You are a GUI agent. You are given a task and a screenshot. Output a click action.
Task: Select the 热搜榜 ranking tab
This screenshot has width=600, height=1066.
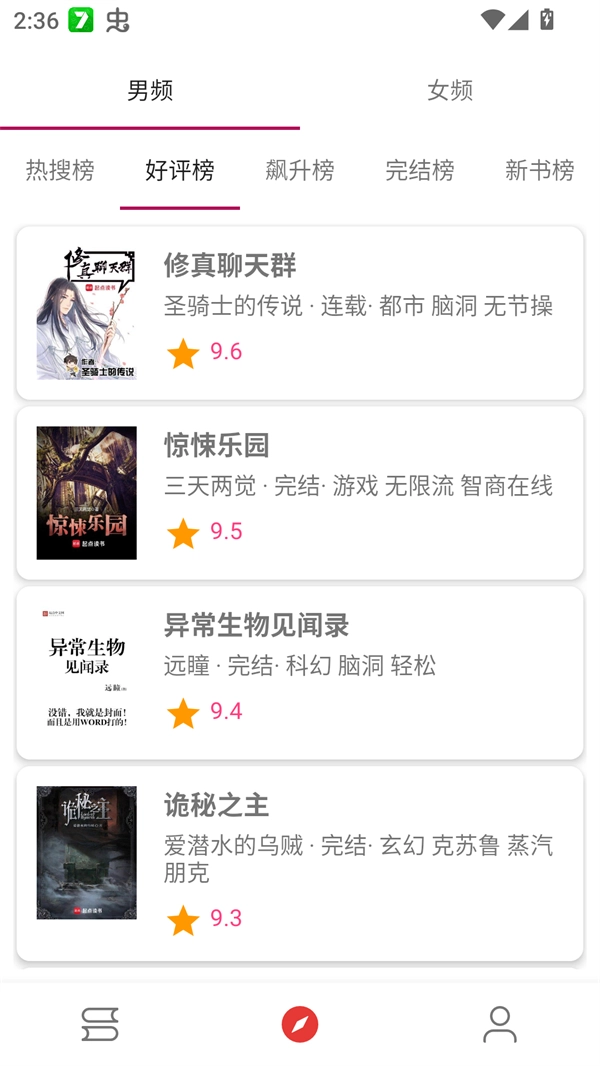[x=60, y=170]
